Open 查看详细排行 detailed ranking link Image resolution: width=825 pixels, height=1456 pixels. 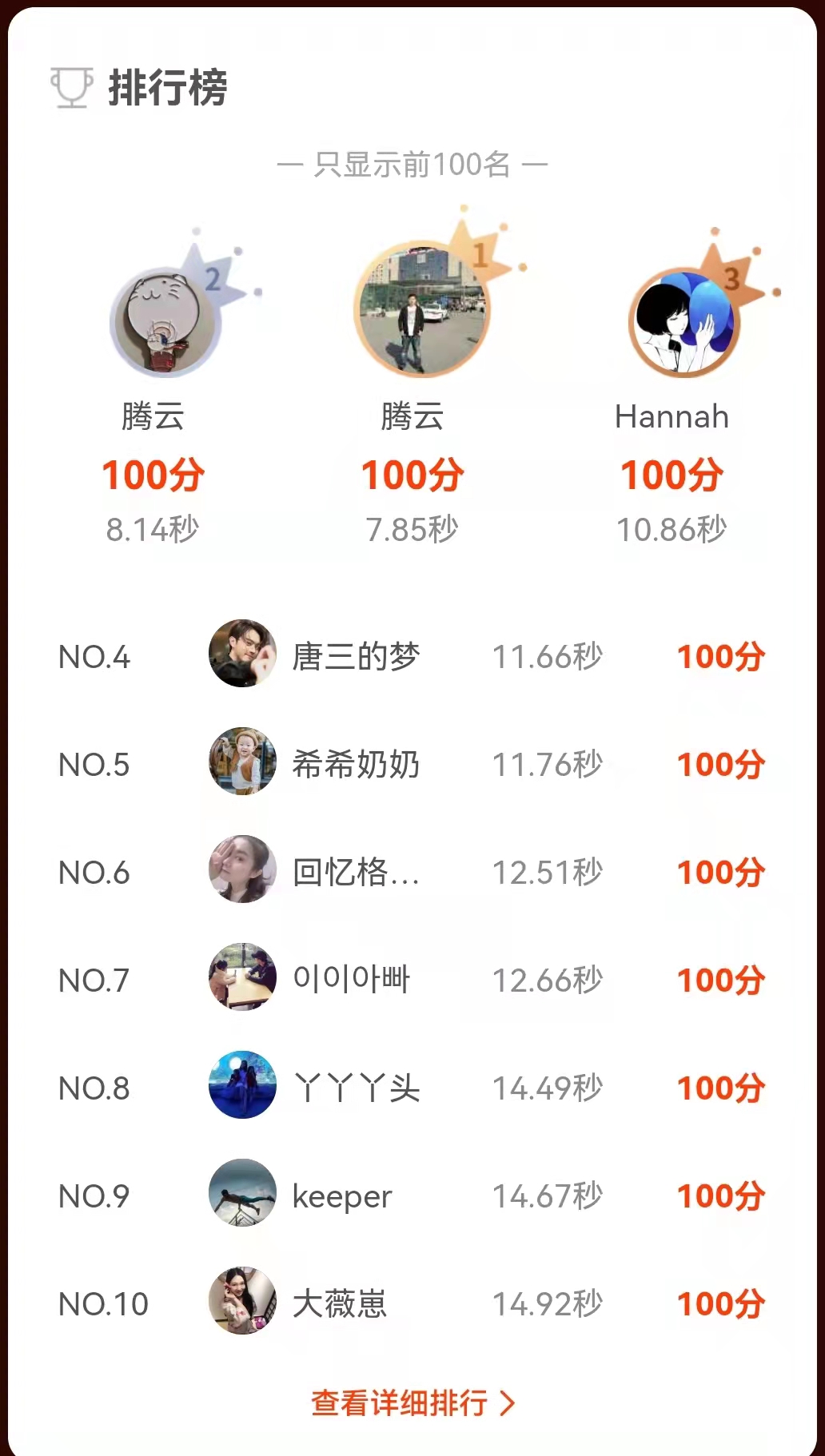(412, 1402)
